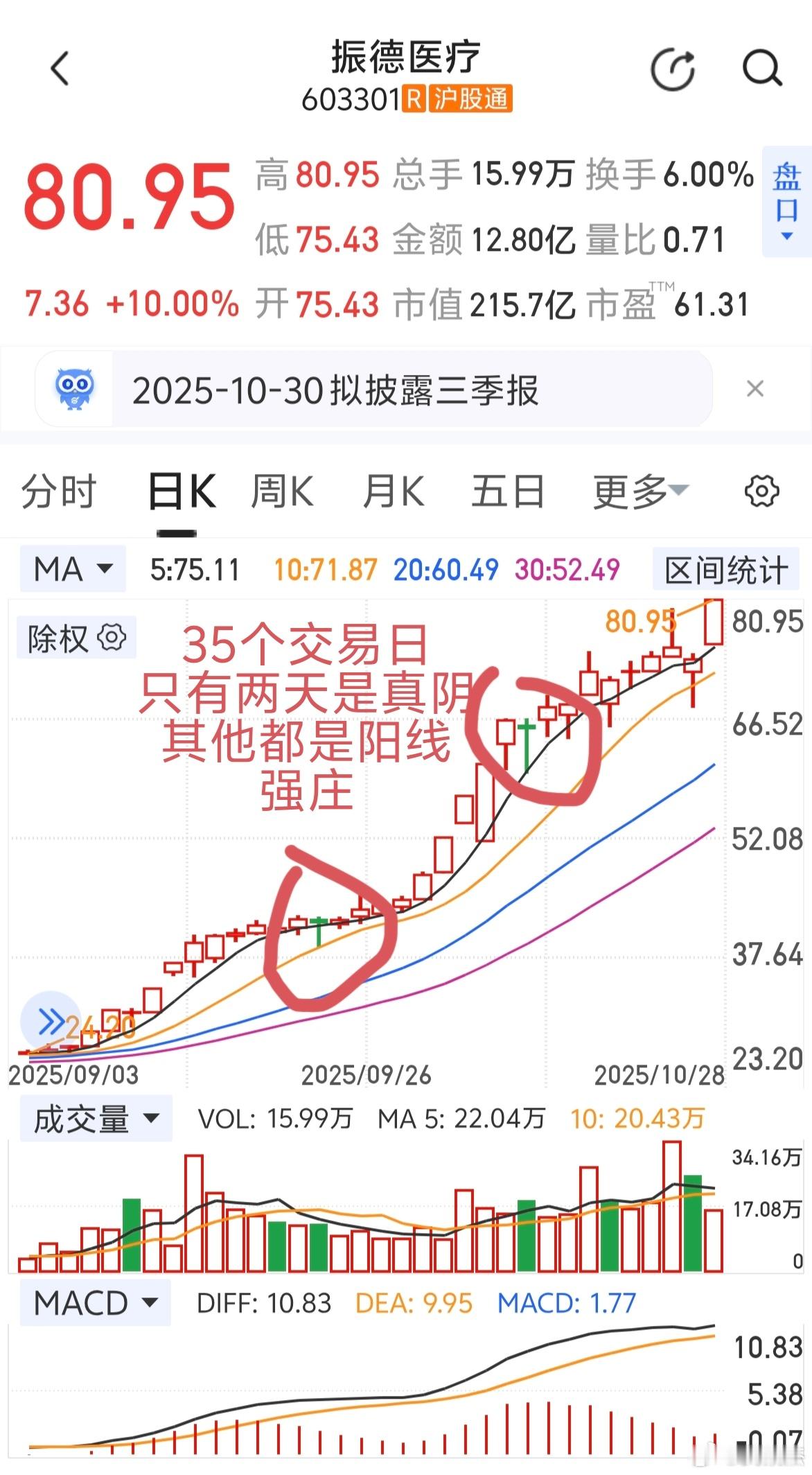
Task: Dismiss the announcement banner with the X
Action: pos(756,389)
